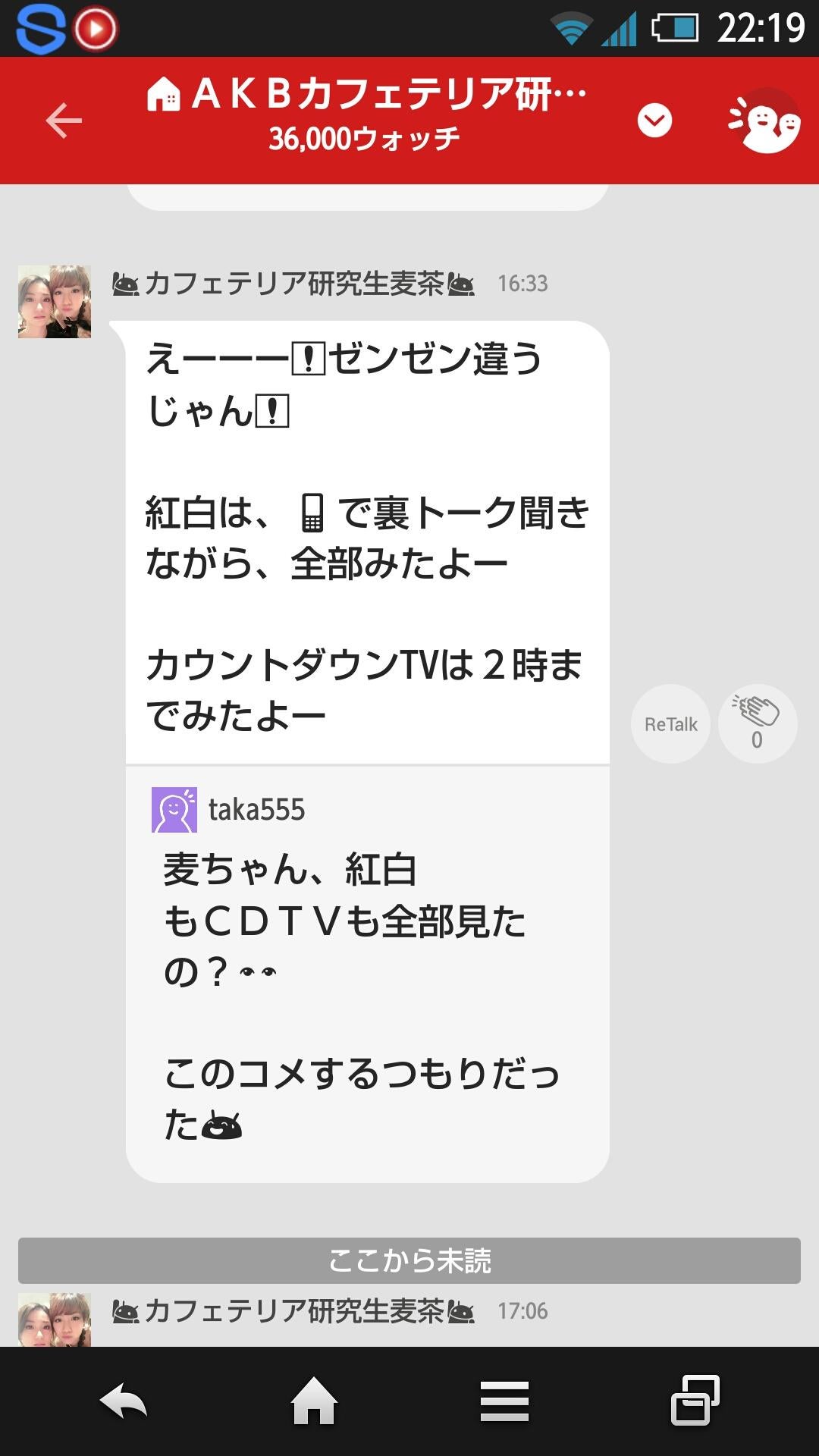Viewport: 819px width, 1456px height.
Task: Tap the clap applause icon on the message
Action: (757, 713)
